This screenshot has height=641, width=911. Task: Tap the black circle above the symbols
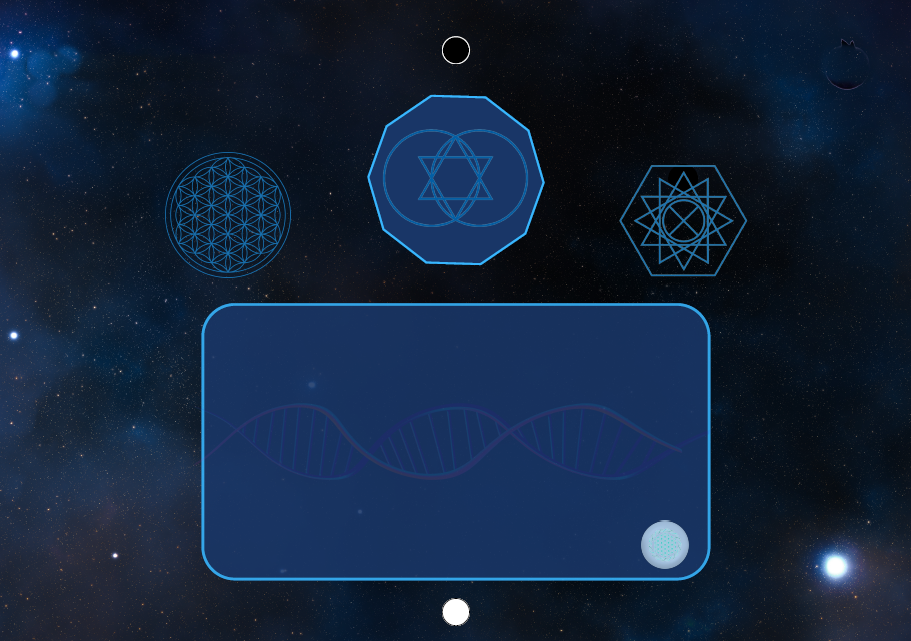(x=456, y=50)
